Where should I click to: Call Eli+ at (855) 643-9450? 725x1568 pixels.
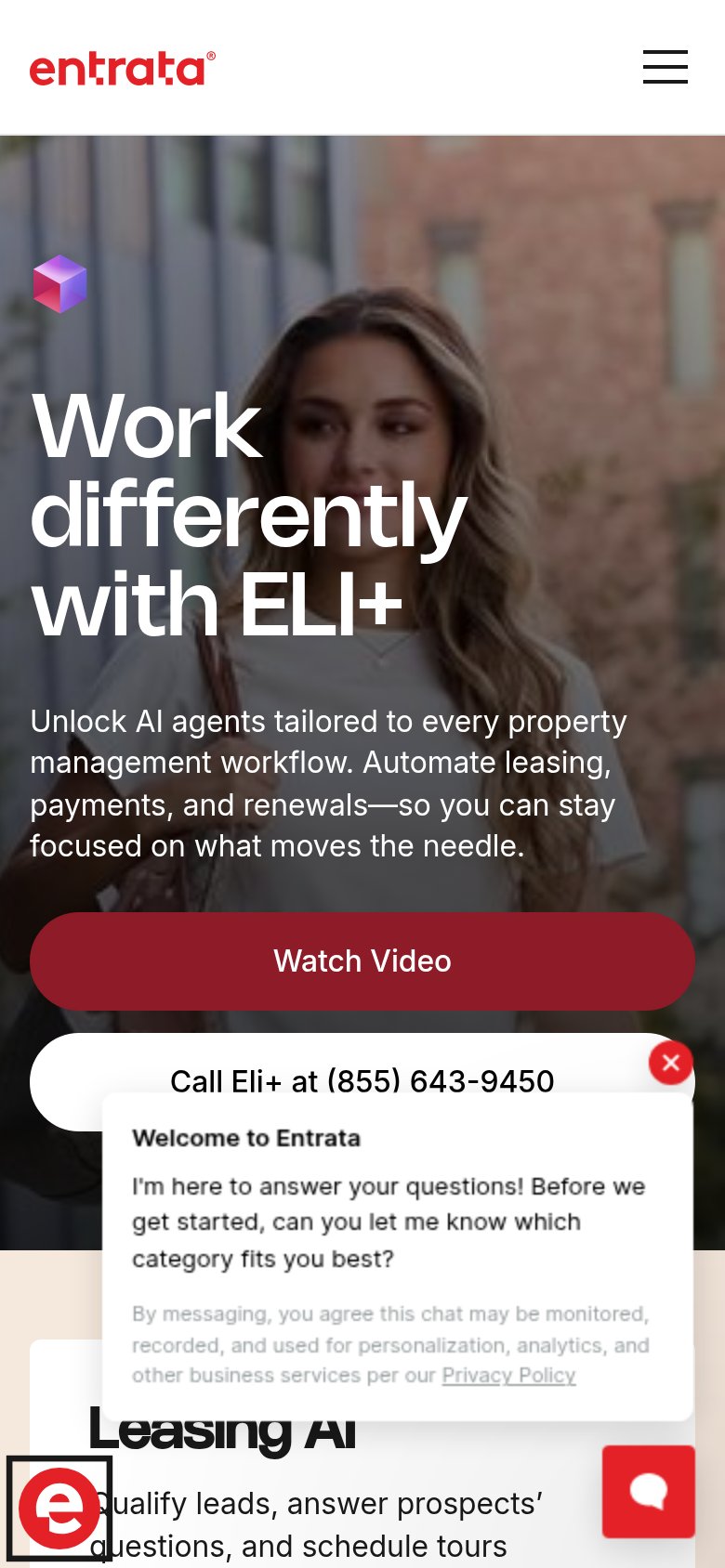point(362,1081)
